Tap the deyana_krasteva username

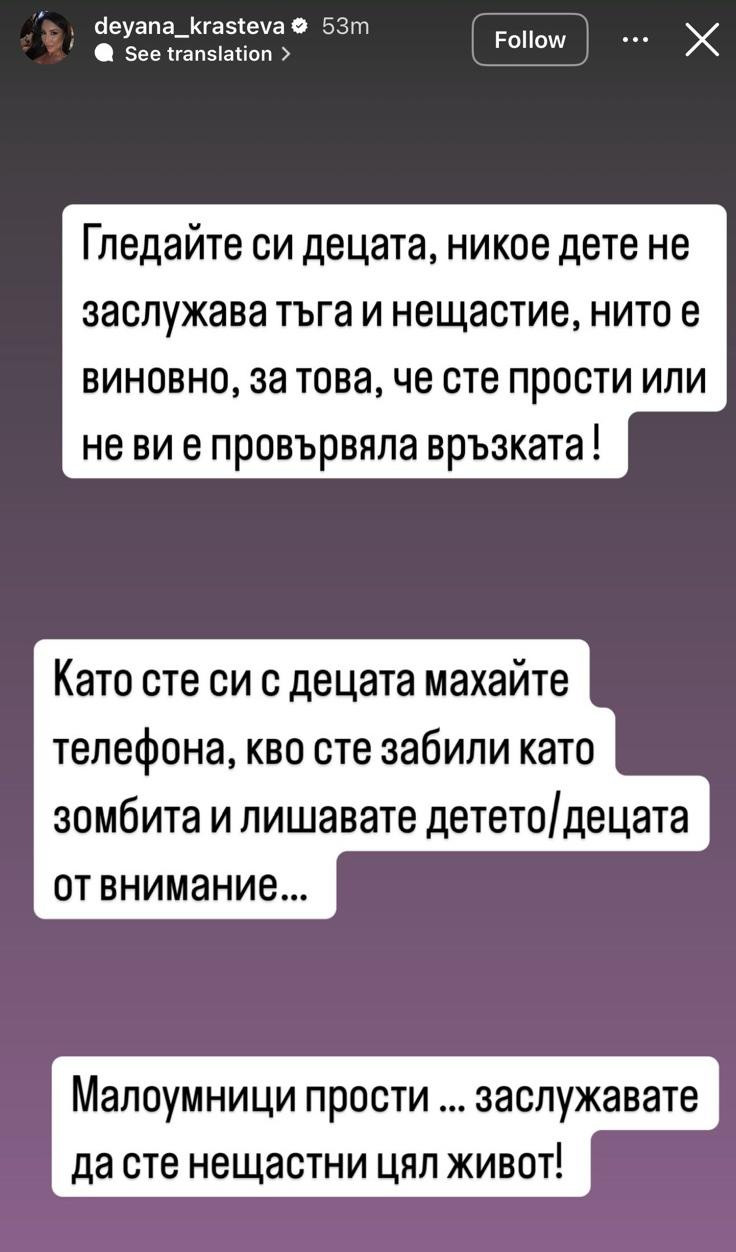pos(189,27)
